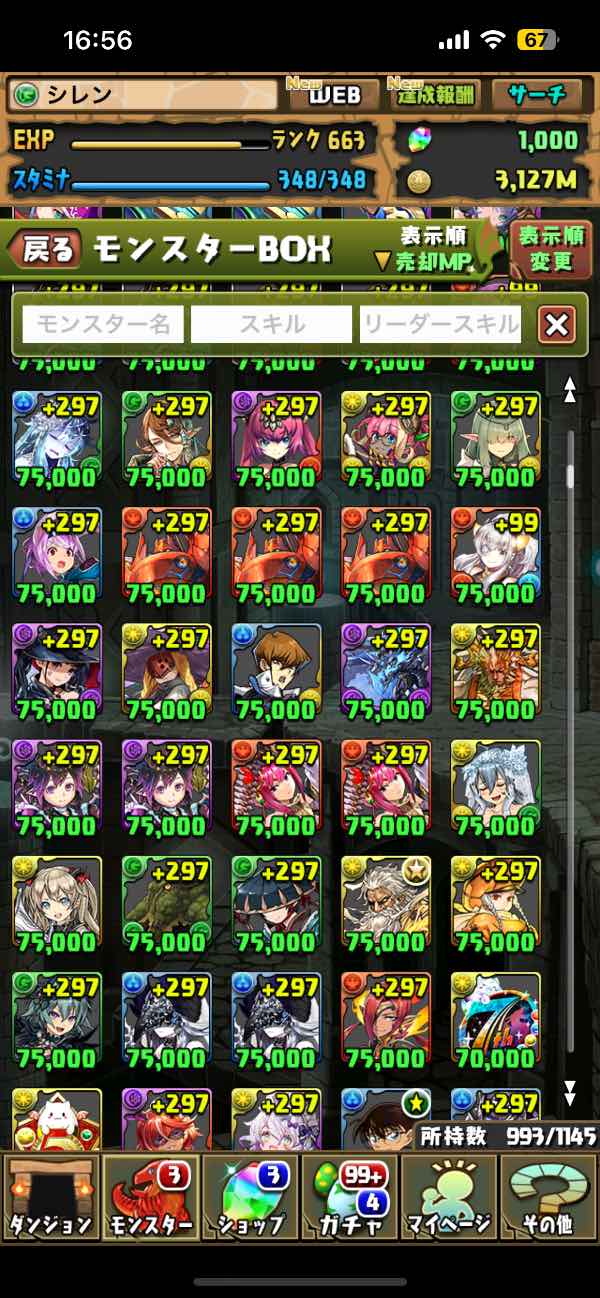
Task: Change sort order with 表示順変更
Action: [549, 250]
